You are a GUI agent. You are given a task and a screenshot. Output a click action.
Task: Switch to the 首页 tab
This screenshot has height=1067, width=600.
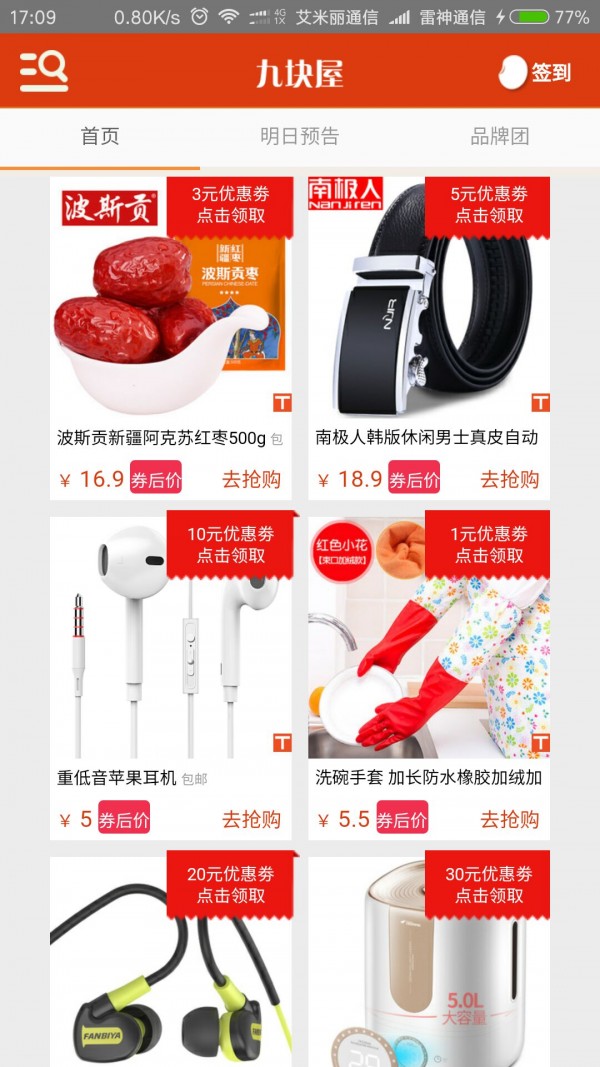(100, 136)
